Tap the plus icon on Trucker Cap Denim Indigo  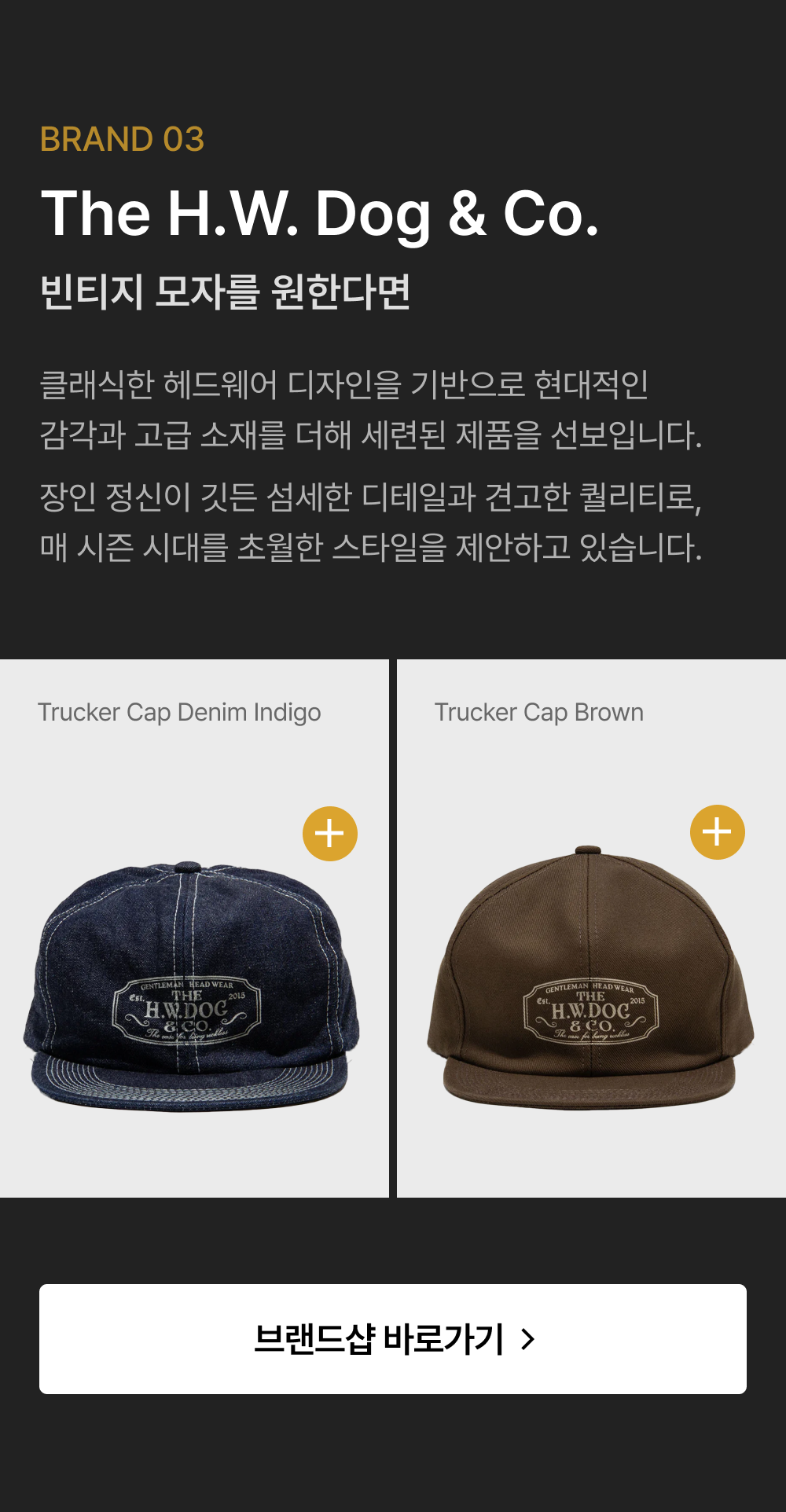click(x=330, y=833)
